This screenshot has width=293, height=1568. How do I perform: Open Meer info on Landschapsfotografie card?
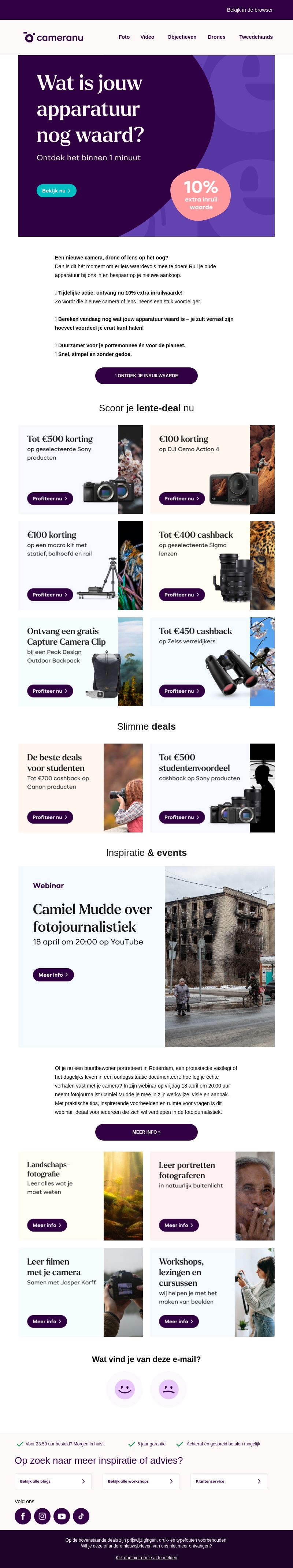[47, 1225]
